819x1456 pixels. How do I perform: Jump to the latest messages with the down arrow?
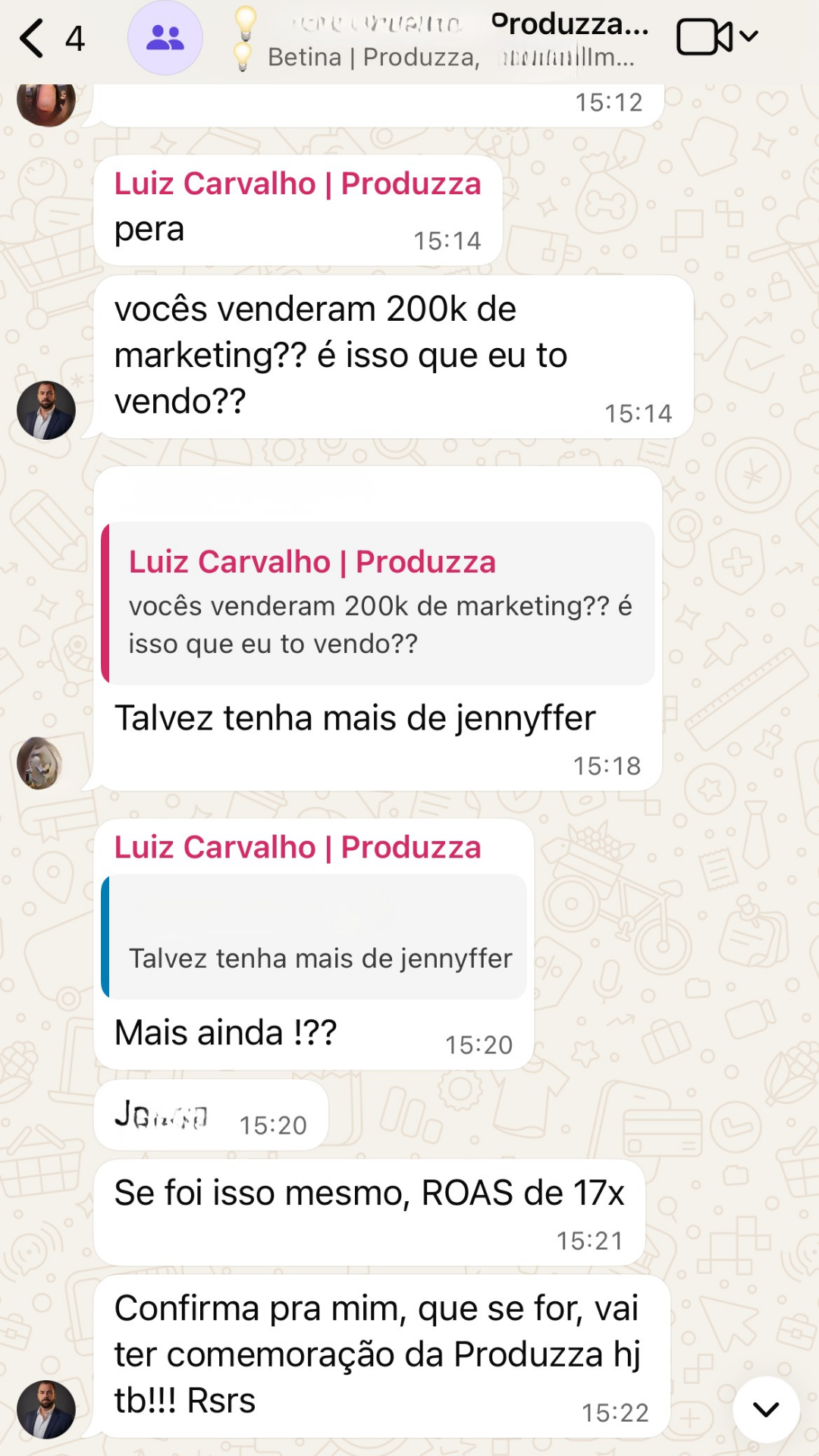[x=766, y=1409]
